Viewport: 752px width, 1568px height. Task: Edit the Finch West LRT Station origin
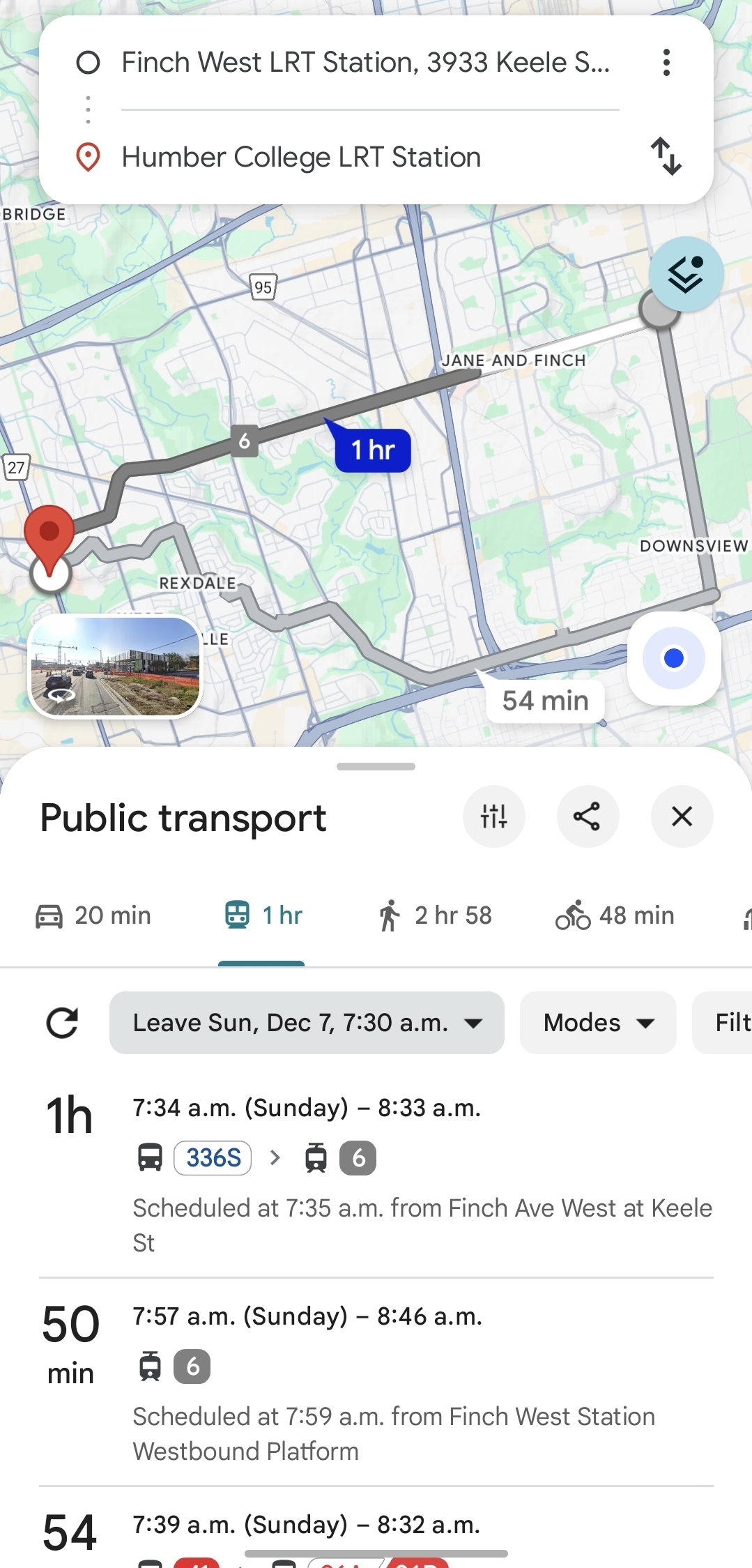(365, 63)
